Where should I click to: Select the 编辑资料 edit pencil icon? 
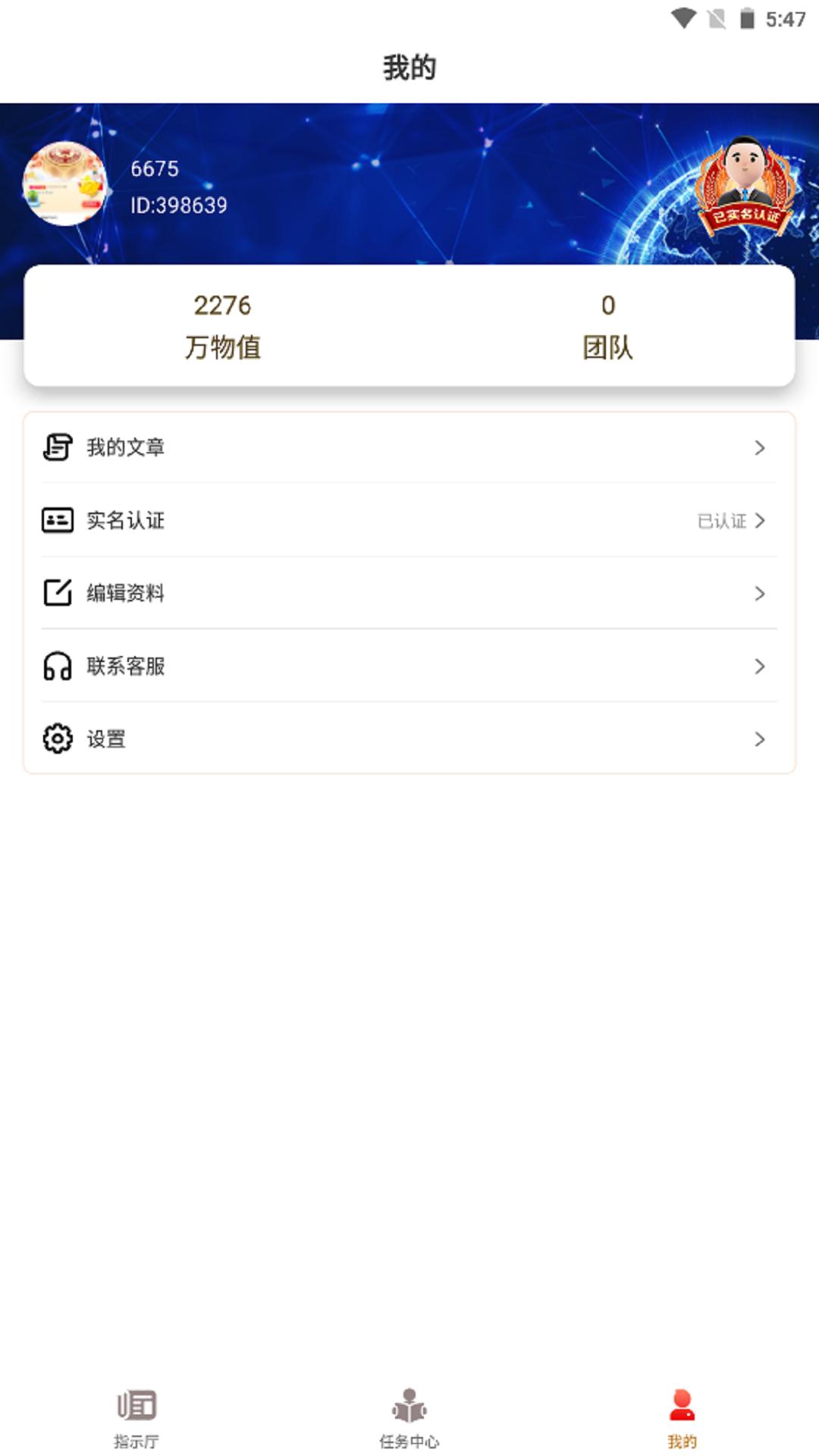click(57, 593)
